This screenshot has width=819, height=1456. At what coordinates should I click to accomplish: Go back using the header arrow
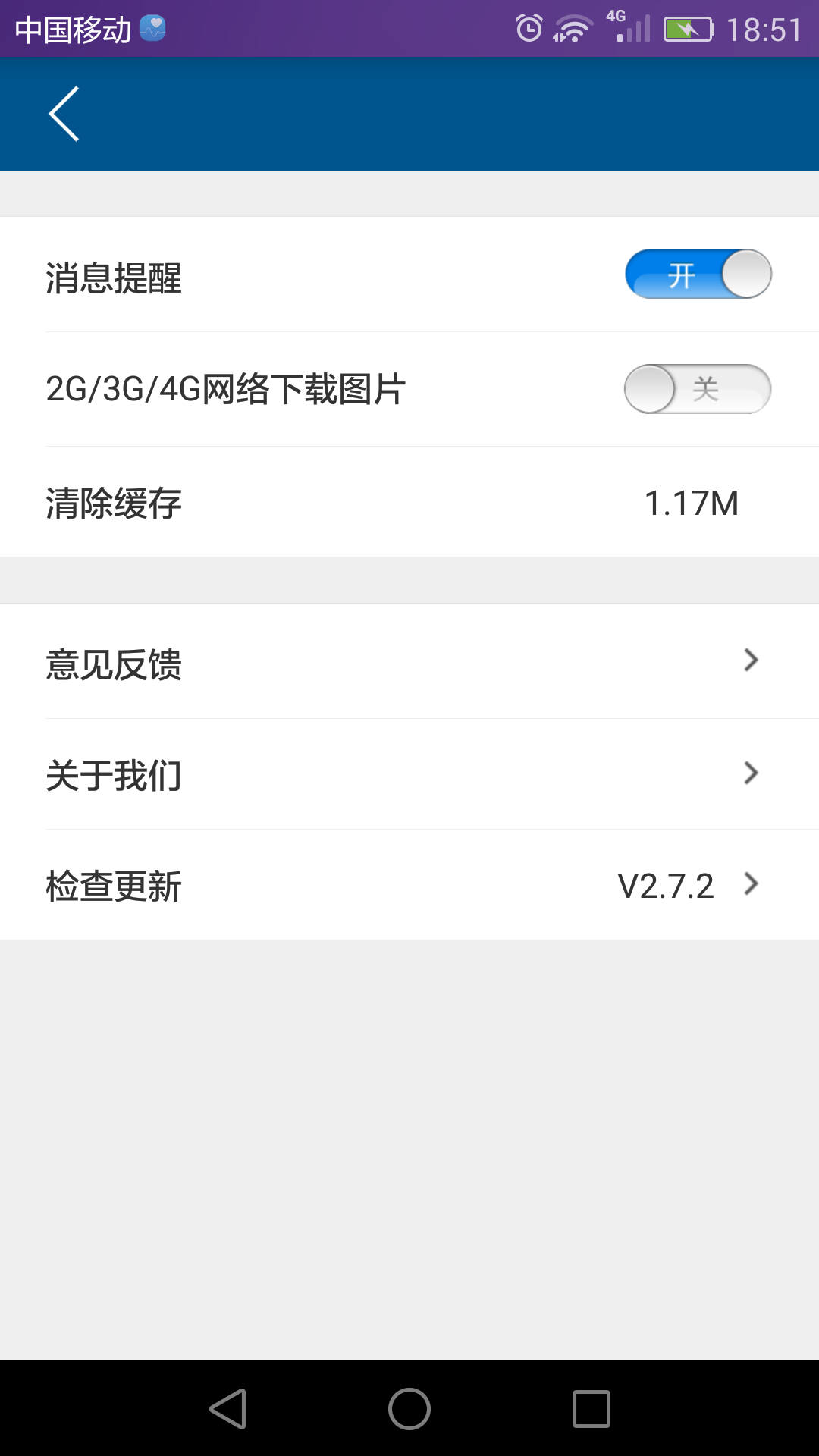point(64,114)
